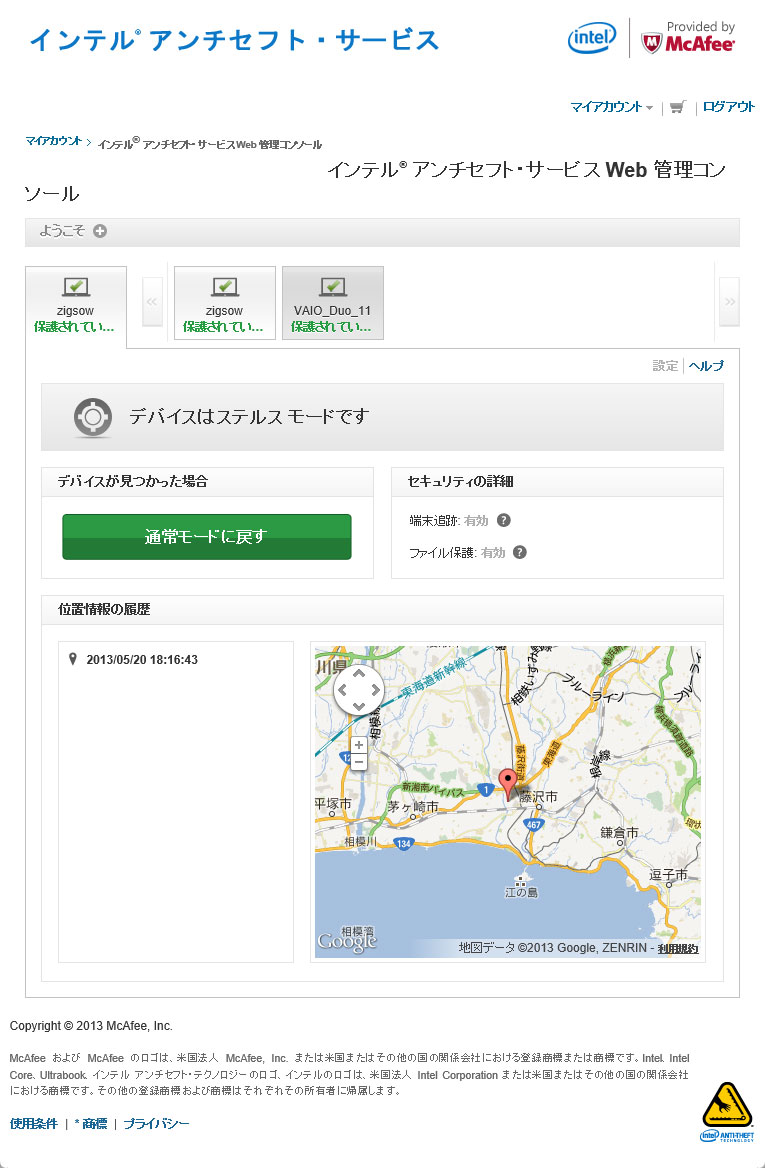Open the 設定 link

pos(665,366)
